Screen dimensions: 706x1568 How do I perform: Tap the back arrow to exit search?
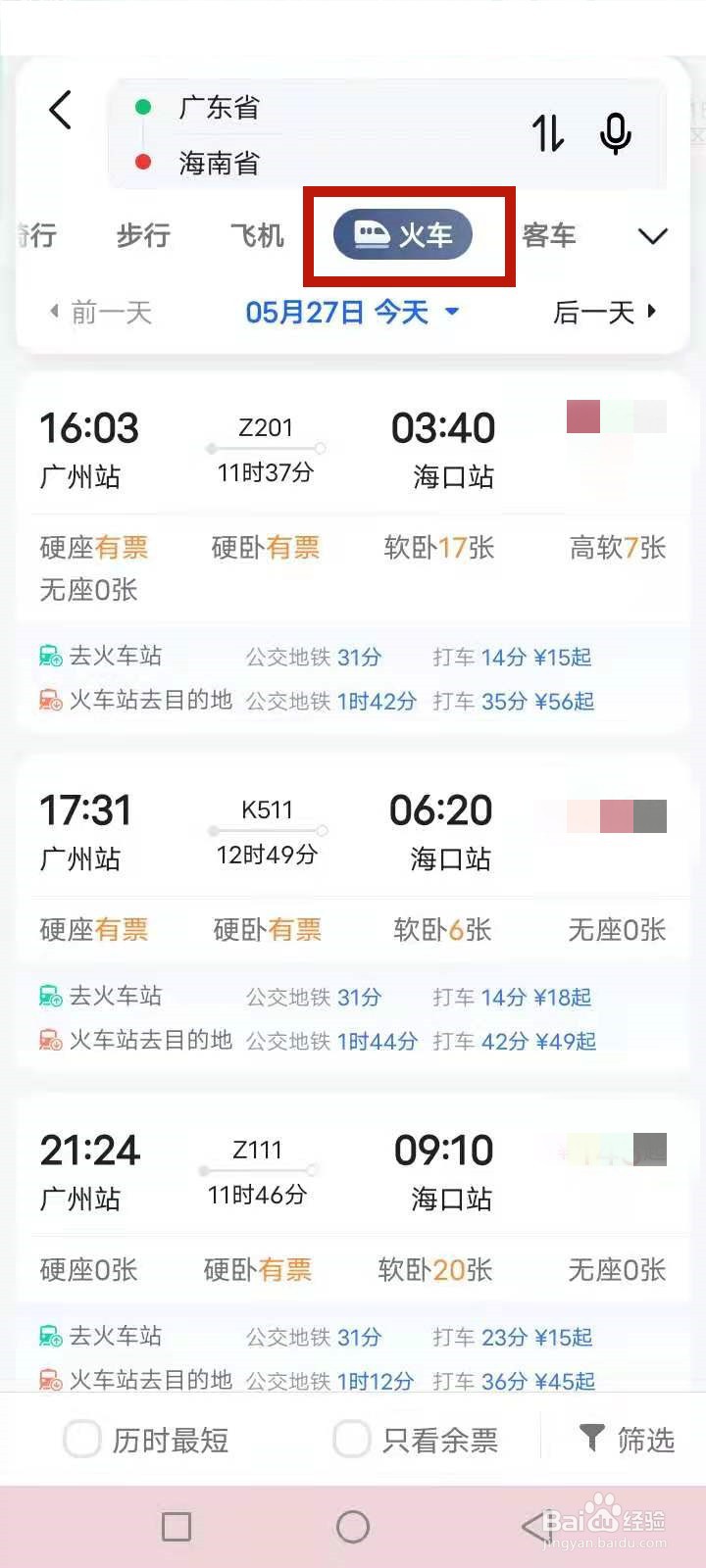pos(60,111)
